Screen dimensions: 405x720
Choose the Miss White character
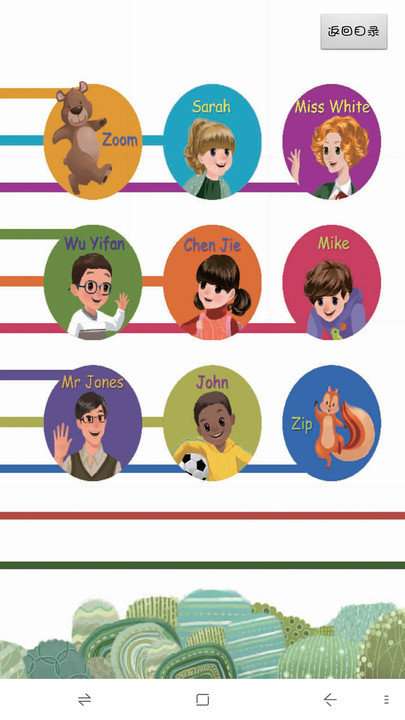coord(332,141)
